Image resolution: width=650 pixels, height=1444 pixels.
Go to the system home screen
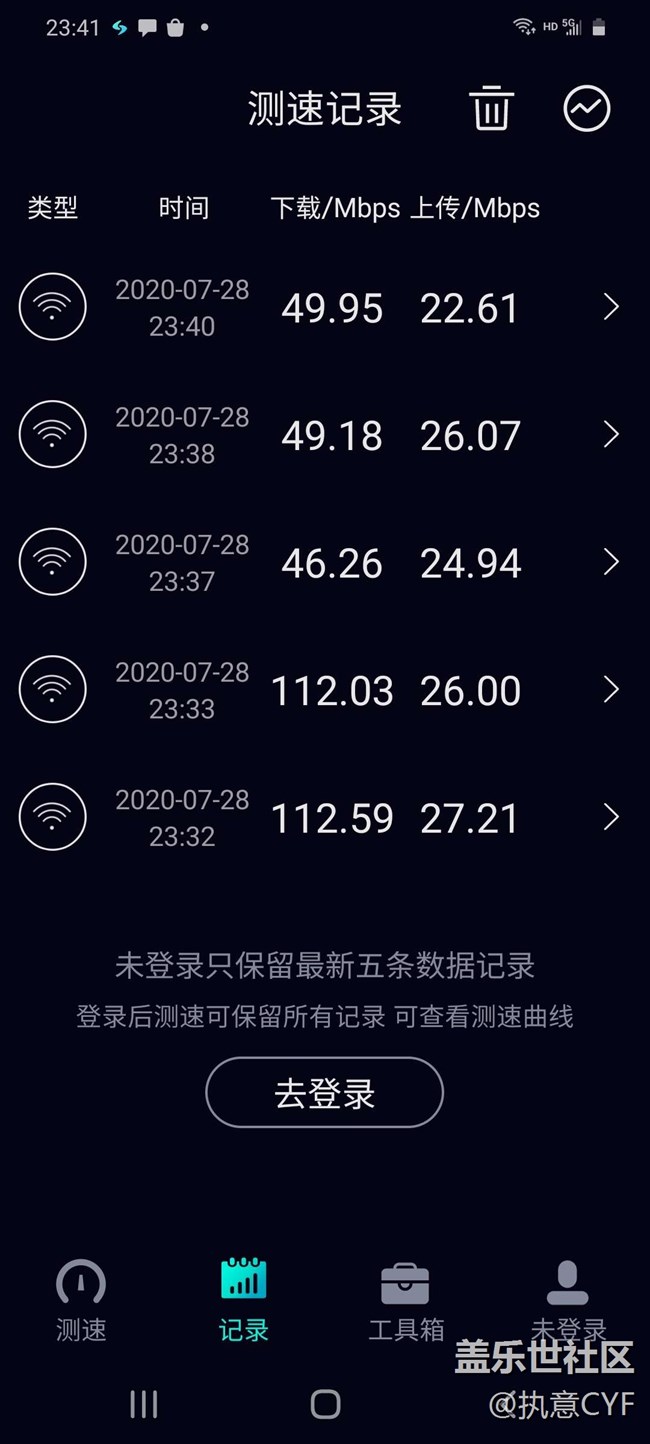point(325,1404)
